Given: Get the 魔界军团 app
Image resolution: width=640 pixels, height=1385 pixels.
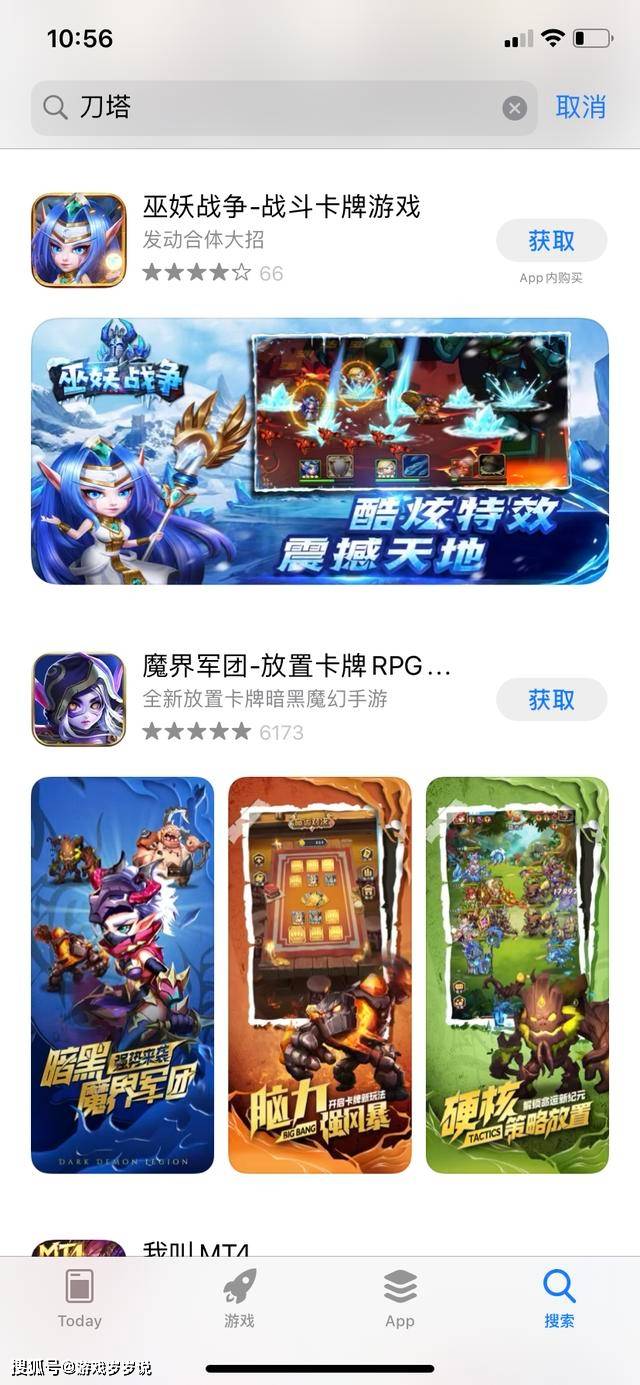Looking at the screenshot, I should pos(551,699).
